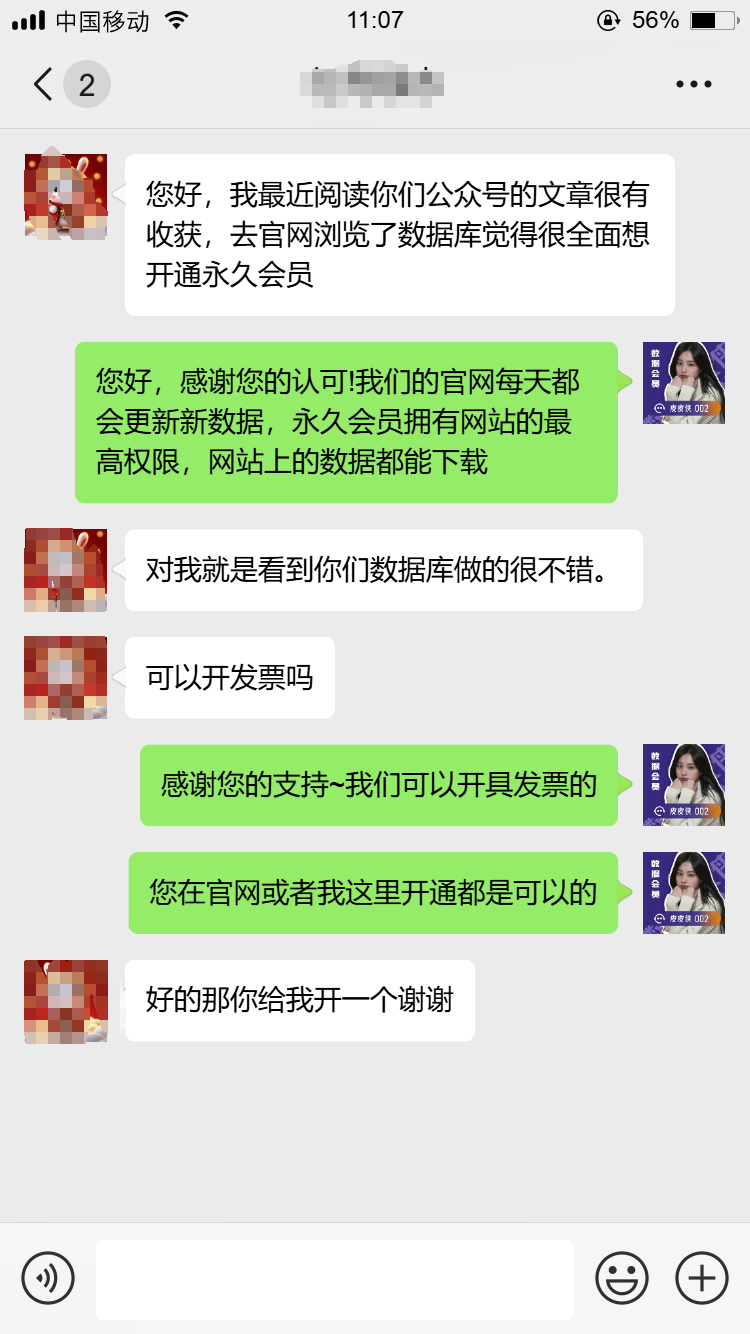Select the message bubble asking 可以开发票吗
750x1334 pixels.
(x=229, y=677)
